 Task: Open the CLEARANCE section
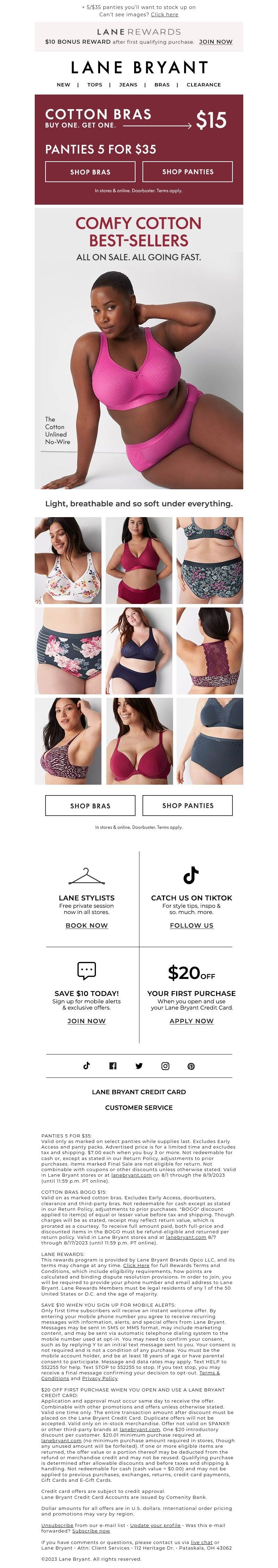click(203, 84)
